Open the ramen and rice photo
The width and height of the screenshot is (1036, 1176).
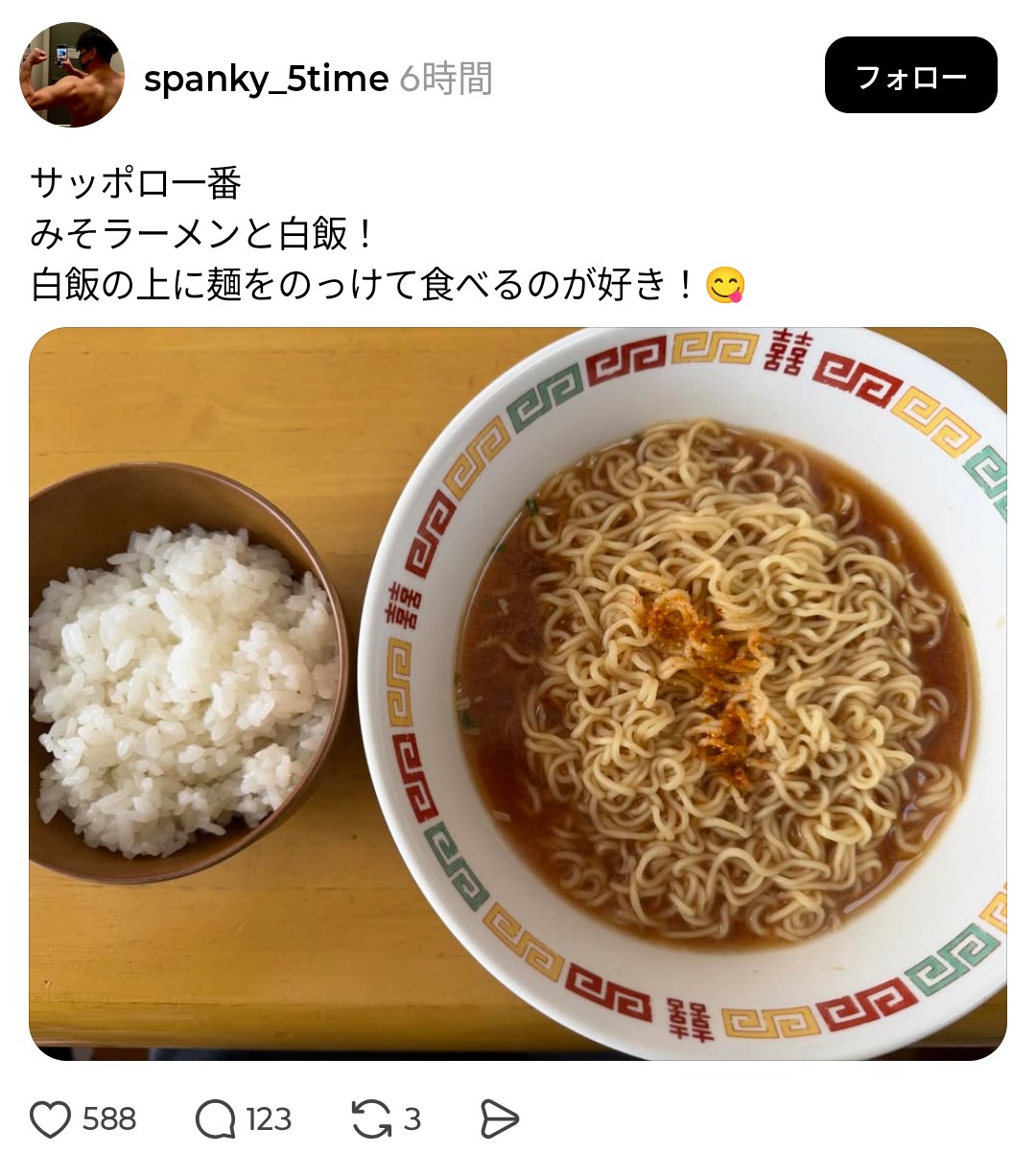(x=518, y=694)
